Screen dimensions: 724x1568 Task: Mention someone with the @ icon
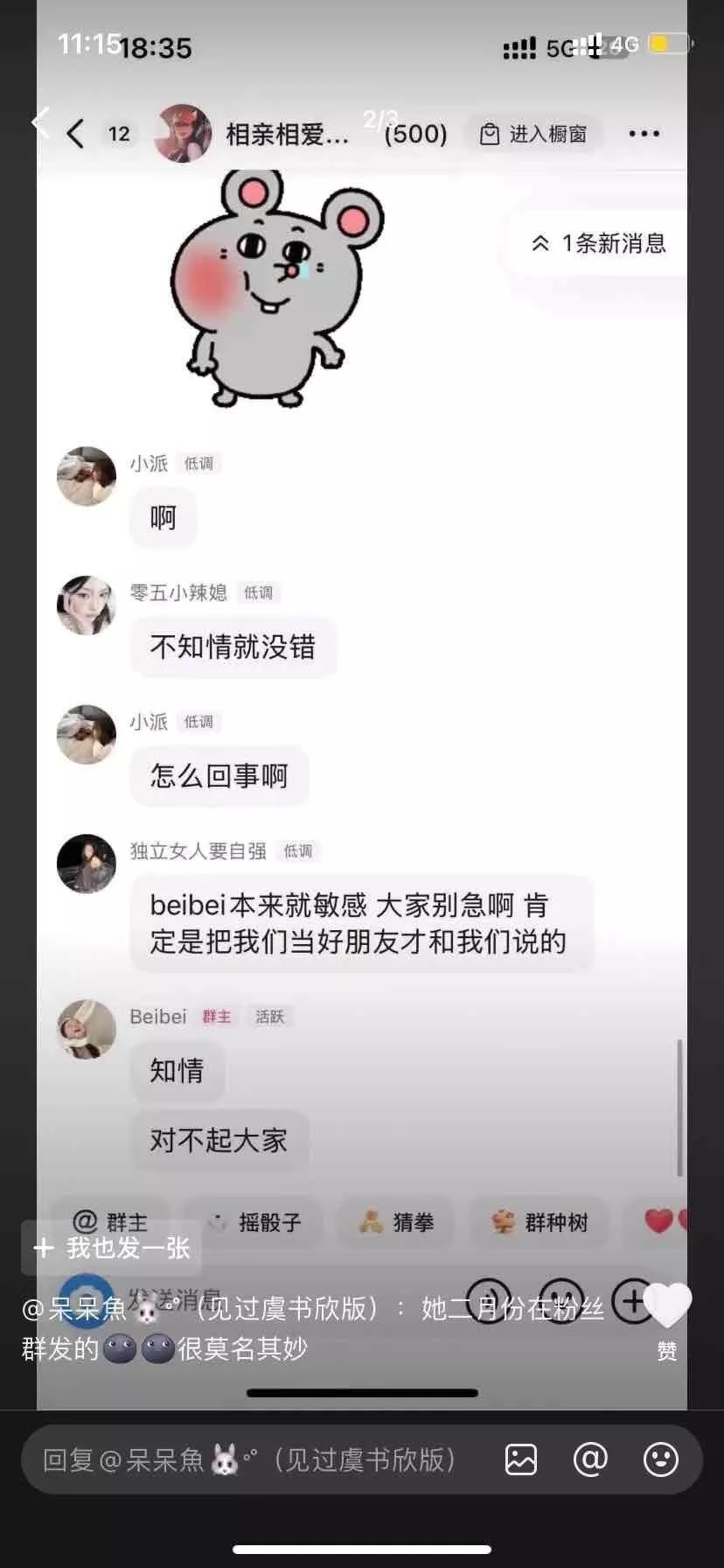590,1459
